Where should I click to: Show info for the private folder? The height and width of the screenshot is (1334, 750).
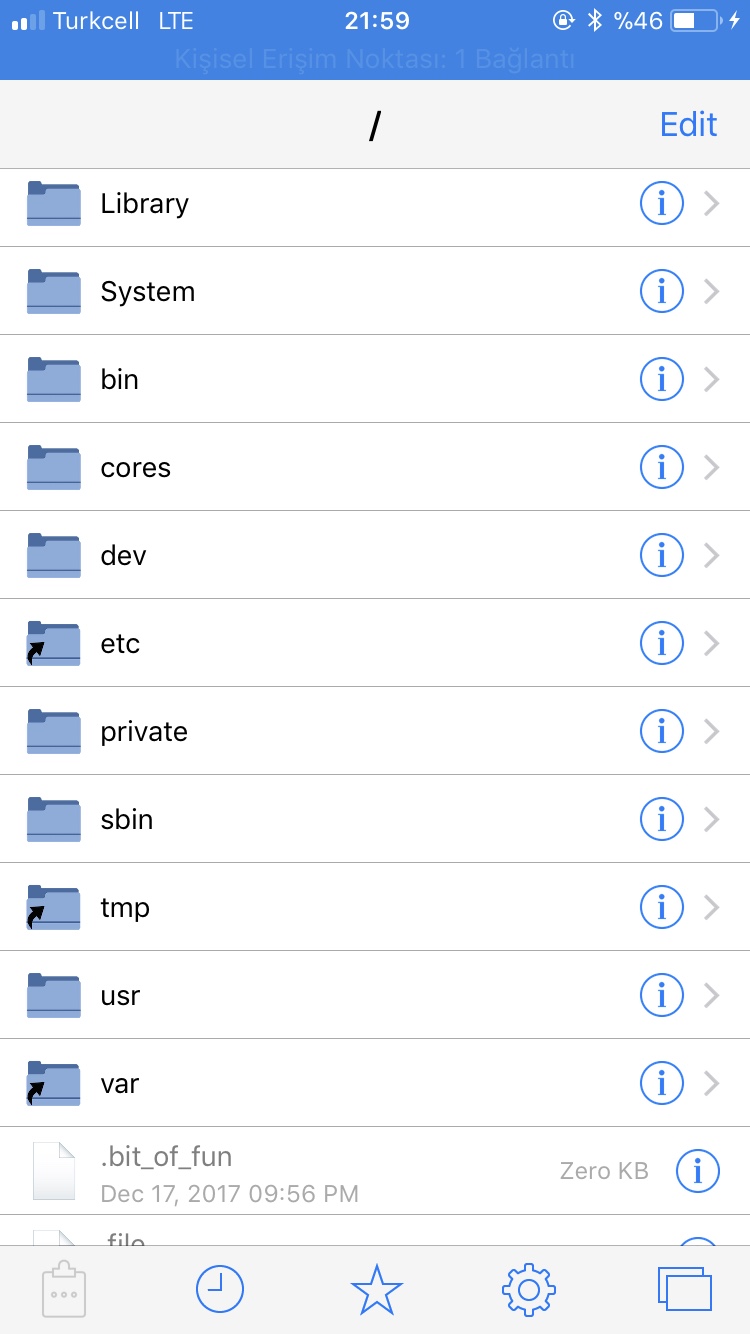tap(661, 732)
